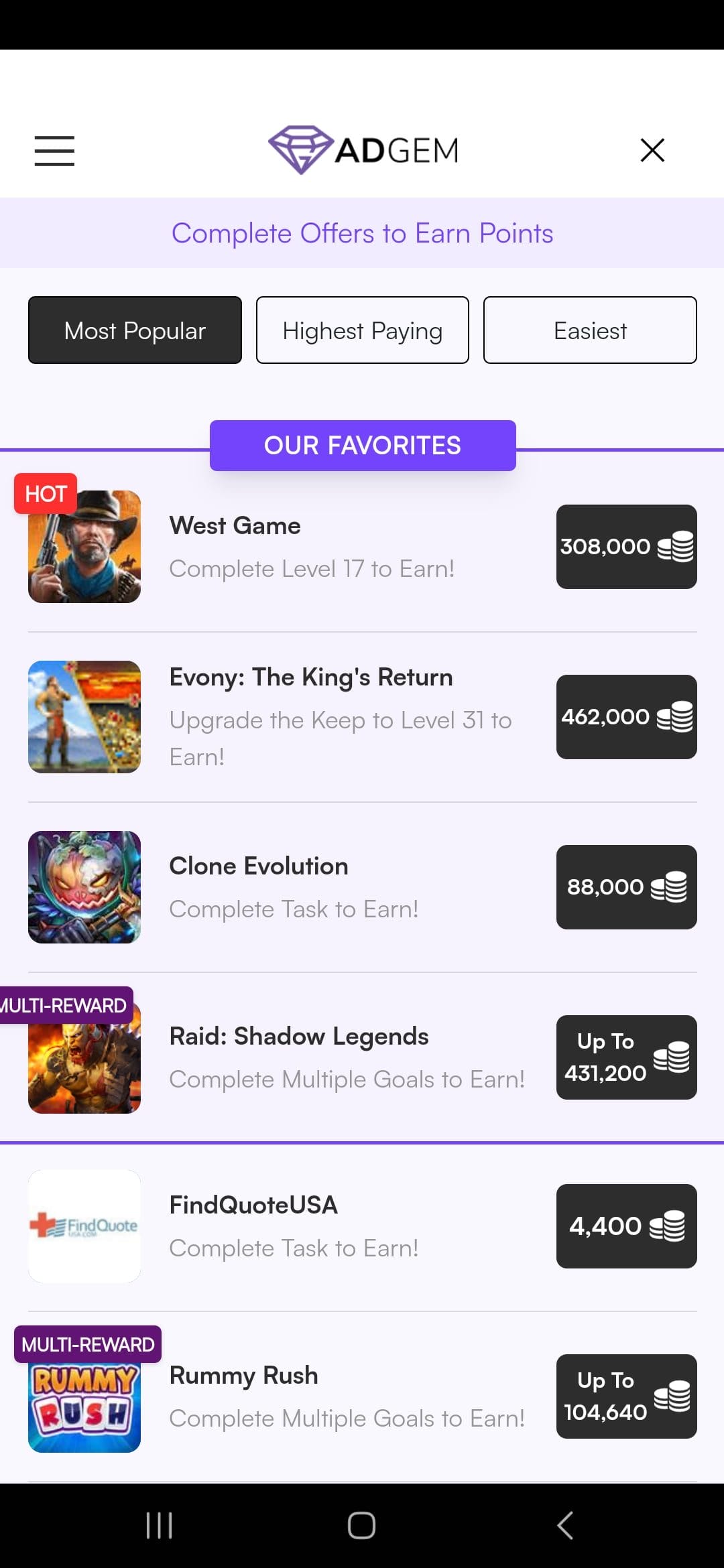The width and height of the screenshot is (724, 1568).
Task: Open the Raid: Shadow Legends offer
Action: point(362,1057)
